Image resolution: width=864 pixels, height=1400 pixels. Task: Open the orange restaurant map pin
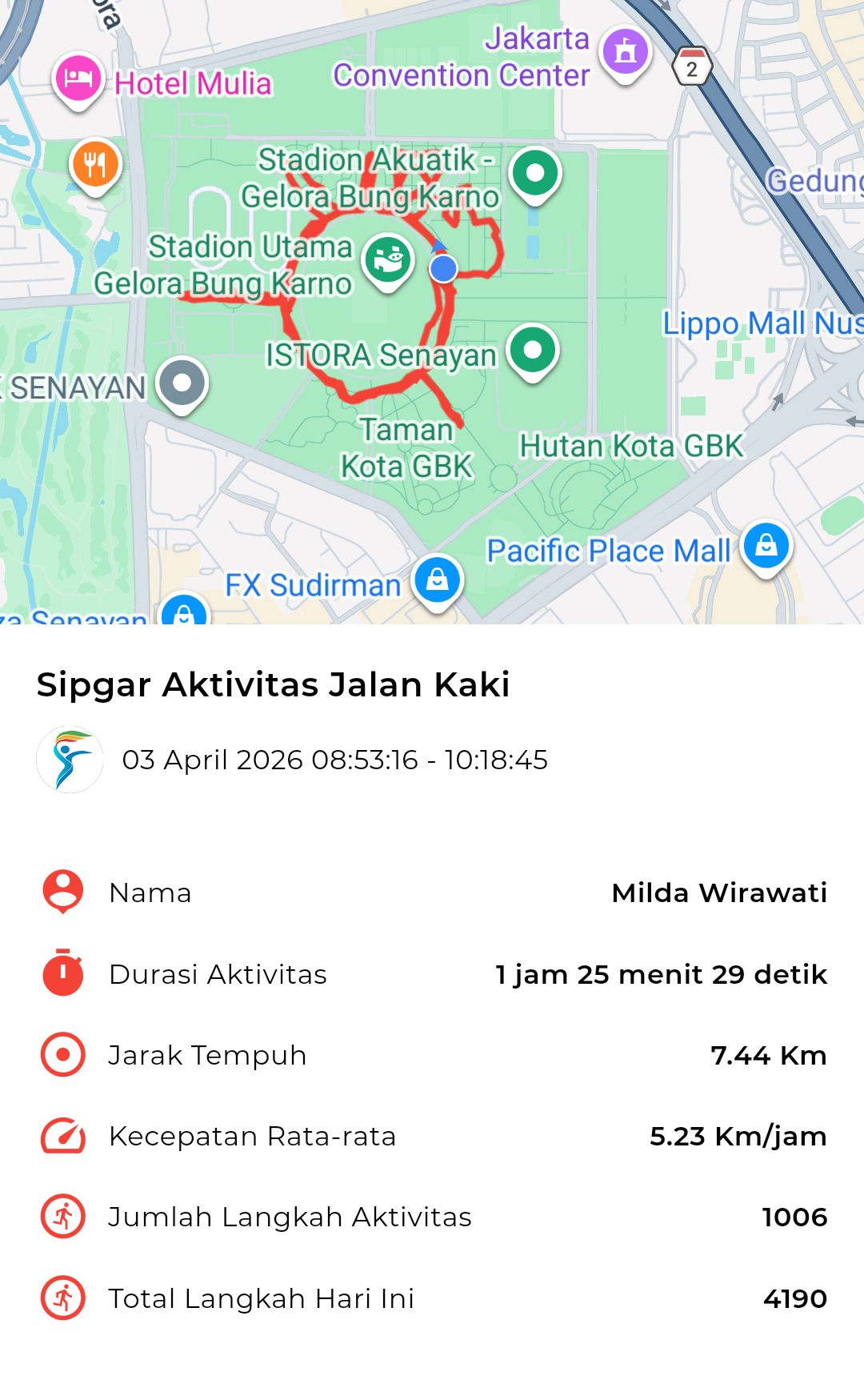(x=95, y=165)
